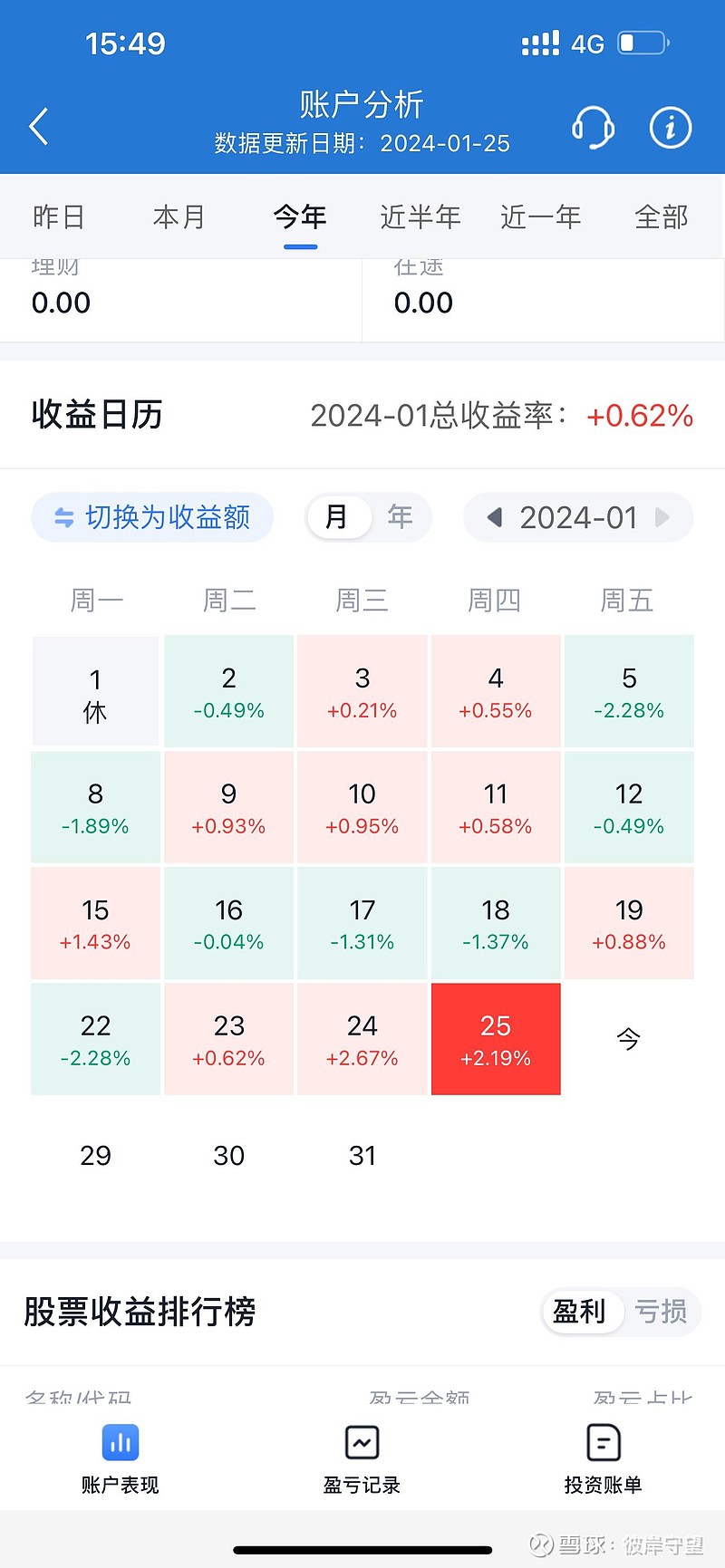Viewport: 725px width, 1568px height.
Task: Select the 月 calendar view
Action: (x=337, y=517)
